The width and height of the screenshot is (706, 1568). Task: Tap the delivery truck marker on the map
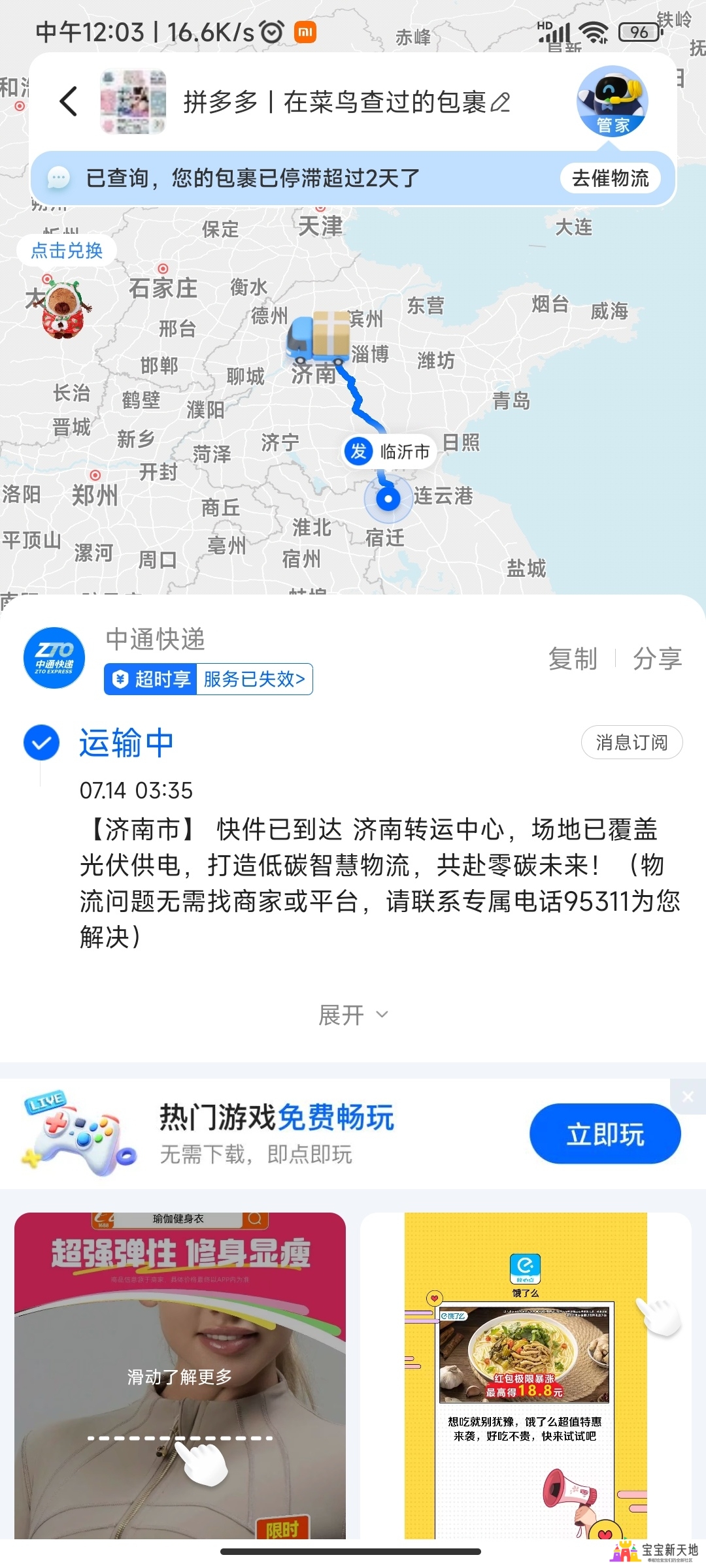pyautogui.click(x=318, y=338)
